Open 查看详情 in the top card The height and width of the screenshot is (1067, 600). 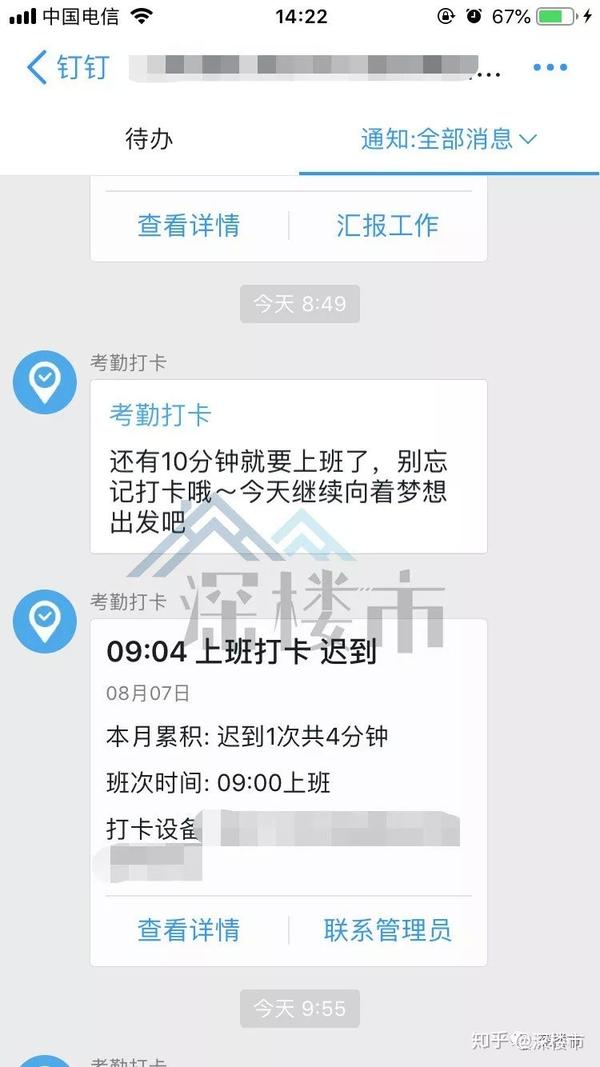coord(189,225)
